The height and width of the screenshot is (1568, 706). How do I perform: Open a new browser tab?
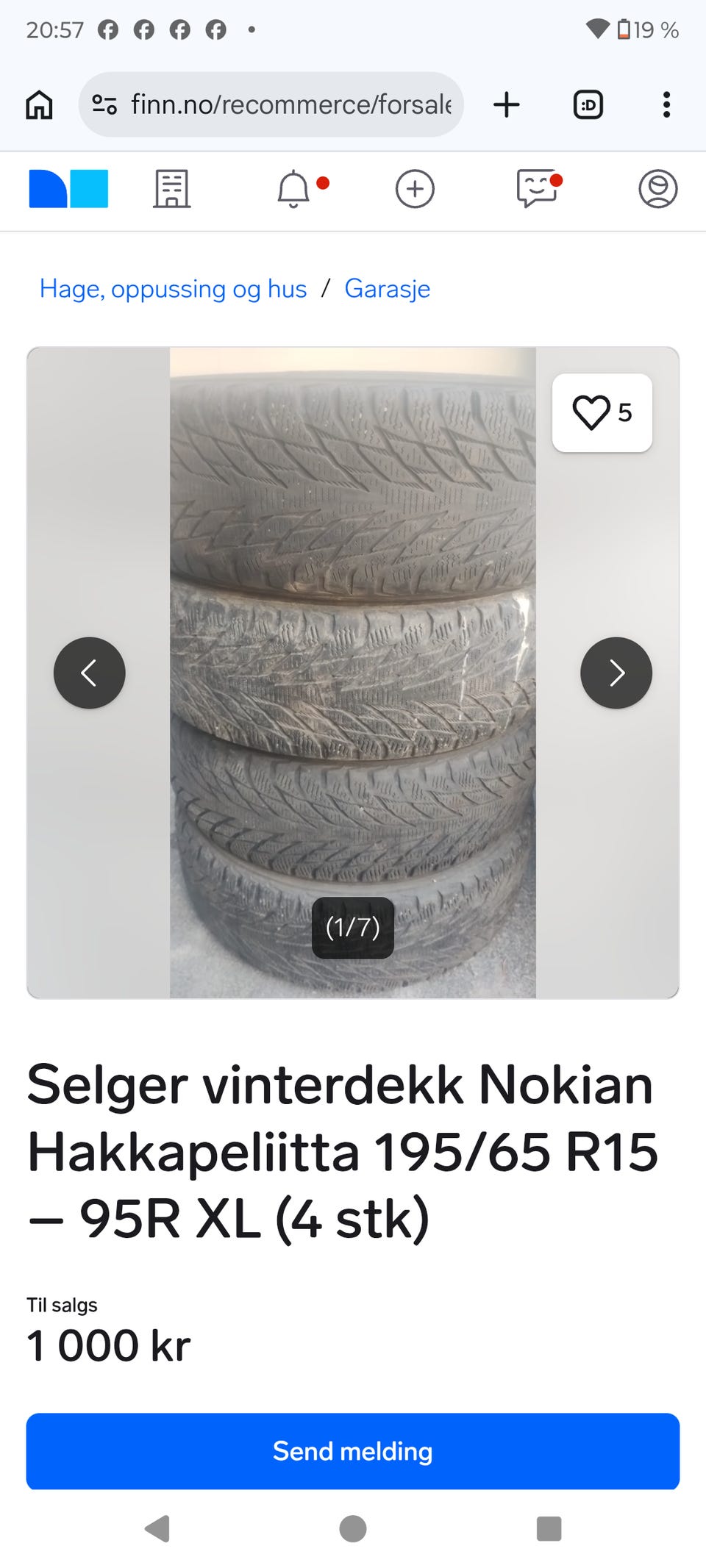point(507,104)
